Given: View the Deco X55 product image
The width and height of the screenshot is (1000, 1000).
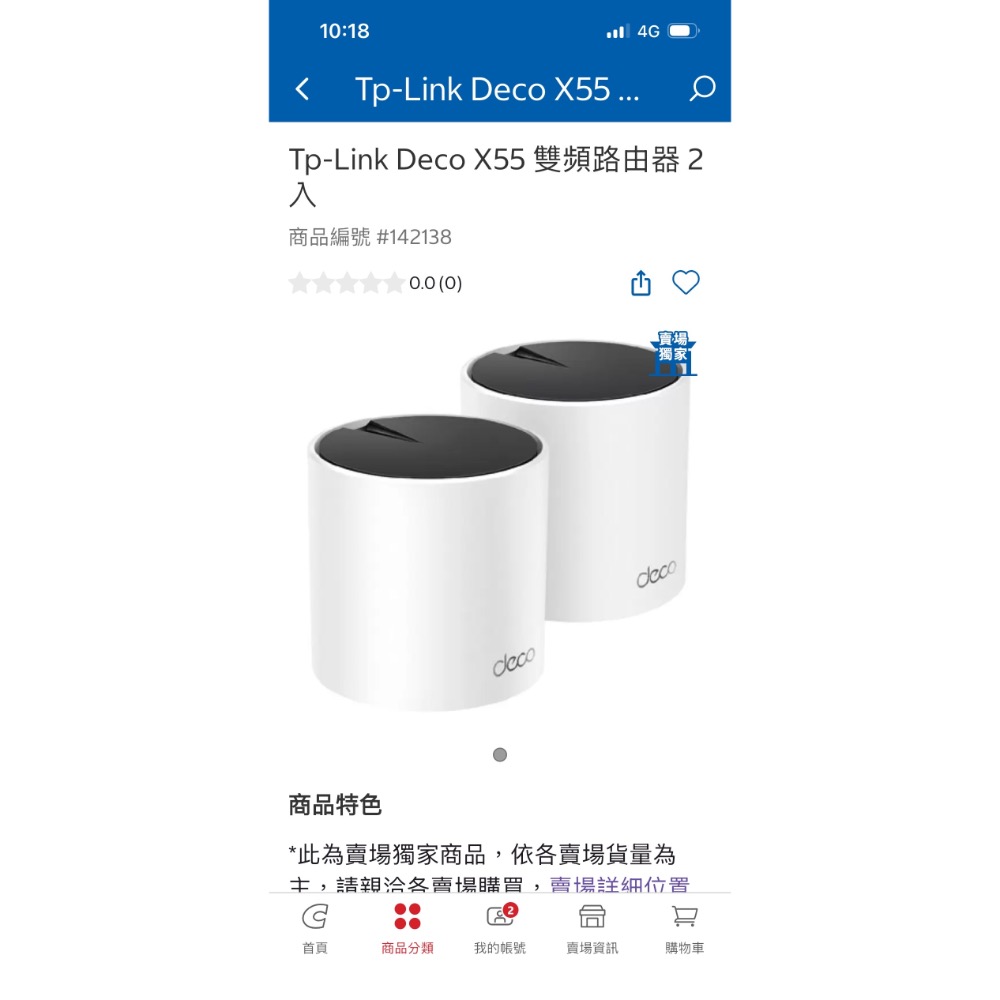Looking at the screenshot, I should click(x=499, y=524).
